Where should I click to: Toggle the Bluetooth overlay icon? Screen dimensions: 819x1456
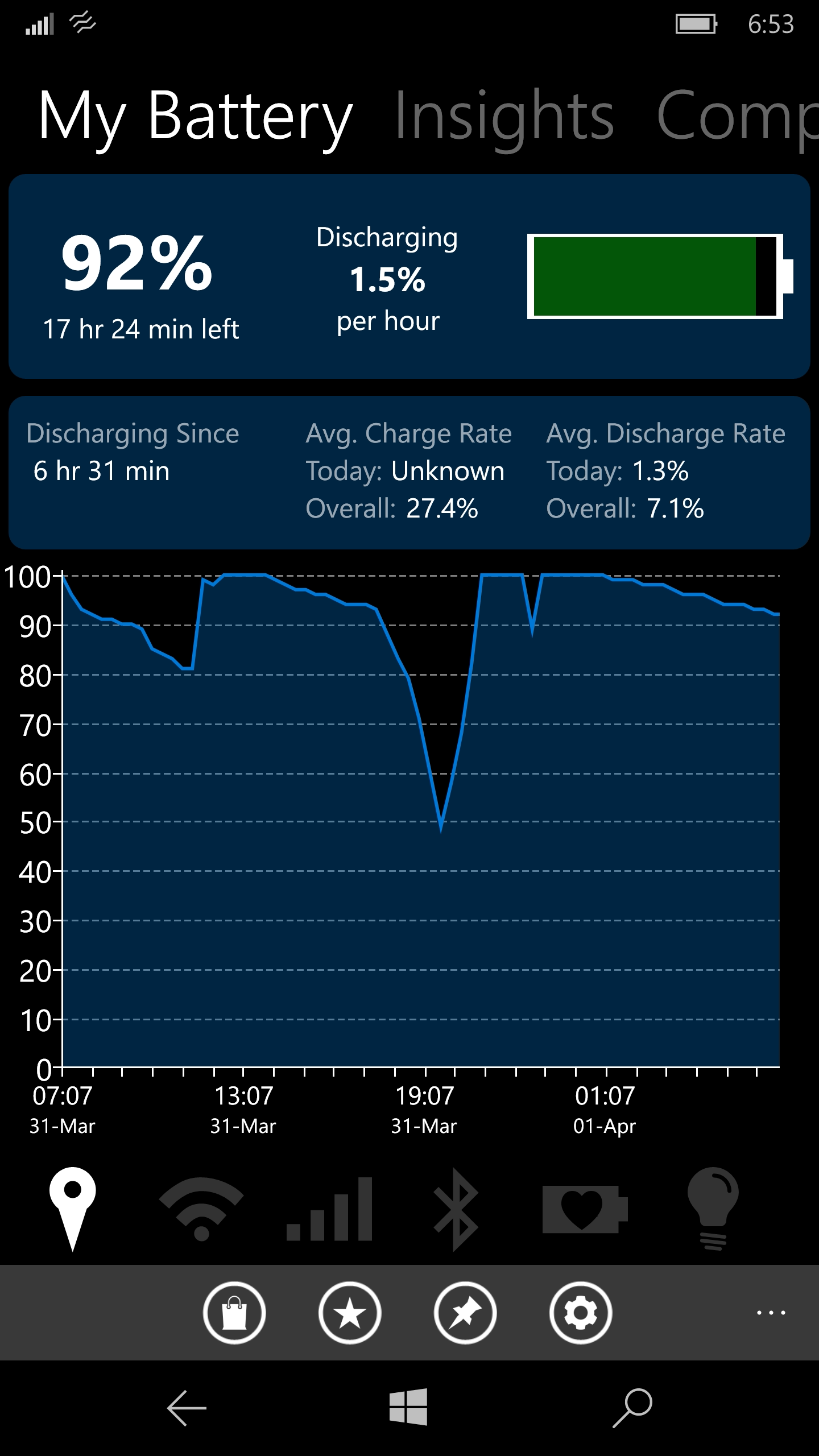(456, 1209)
